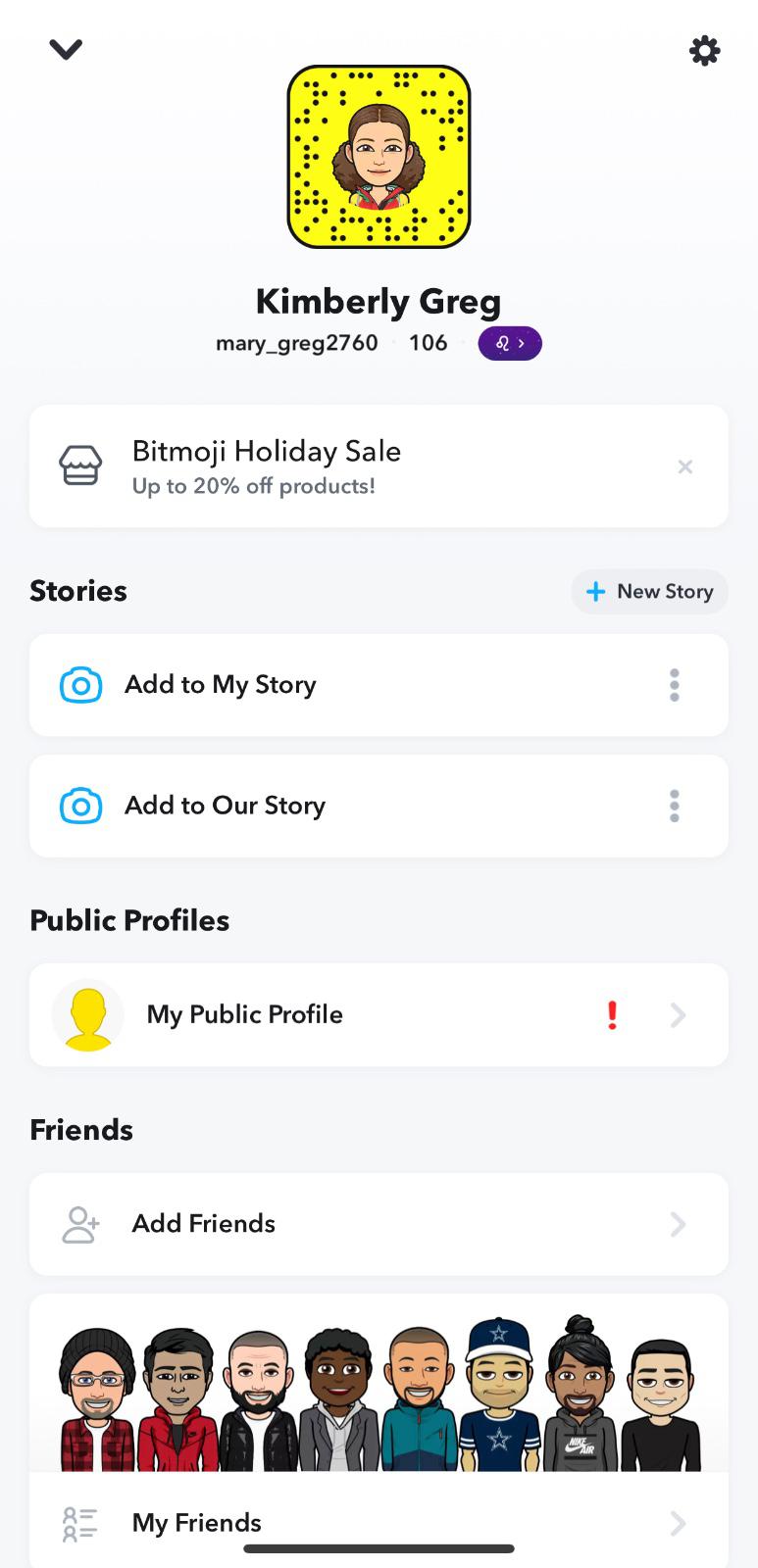Tap the purple zodiac sign badge
Image resolution: width=758 pixels, height=1568 pixels.
tap(510, 344)
